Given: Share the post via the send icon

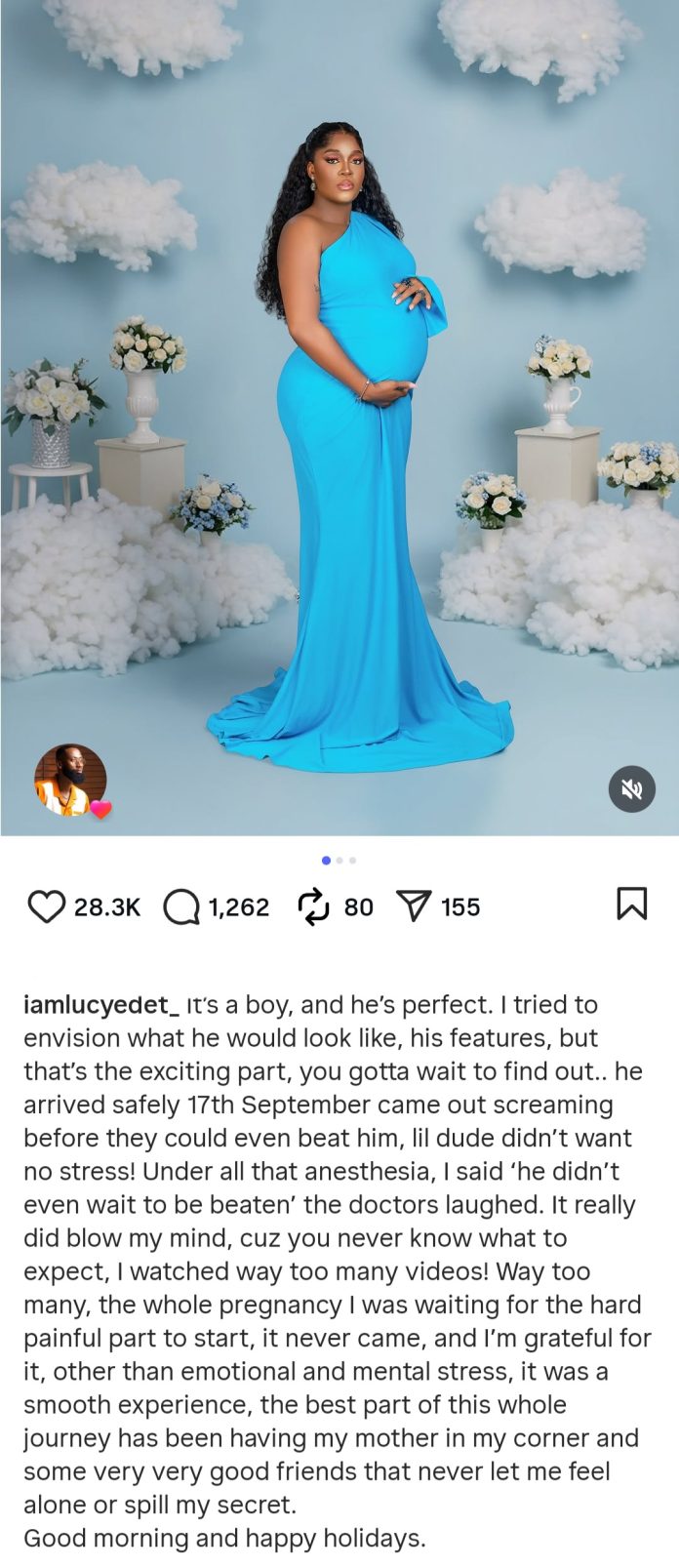Looking at the screenshot, I should click(415, 906).
